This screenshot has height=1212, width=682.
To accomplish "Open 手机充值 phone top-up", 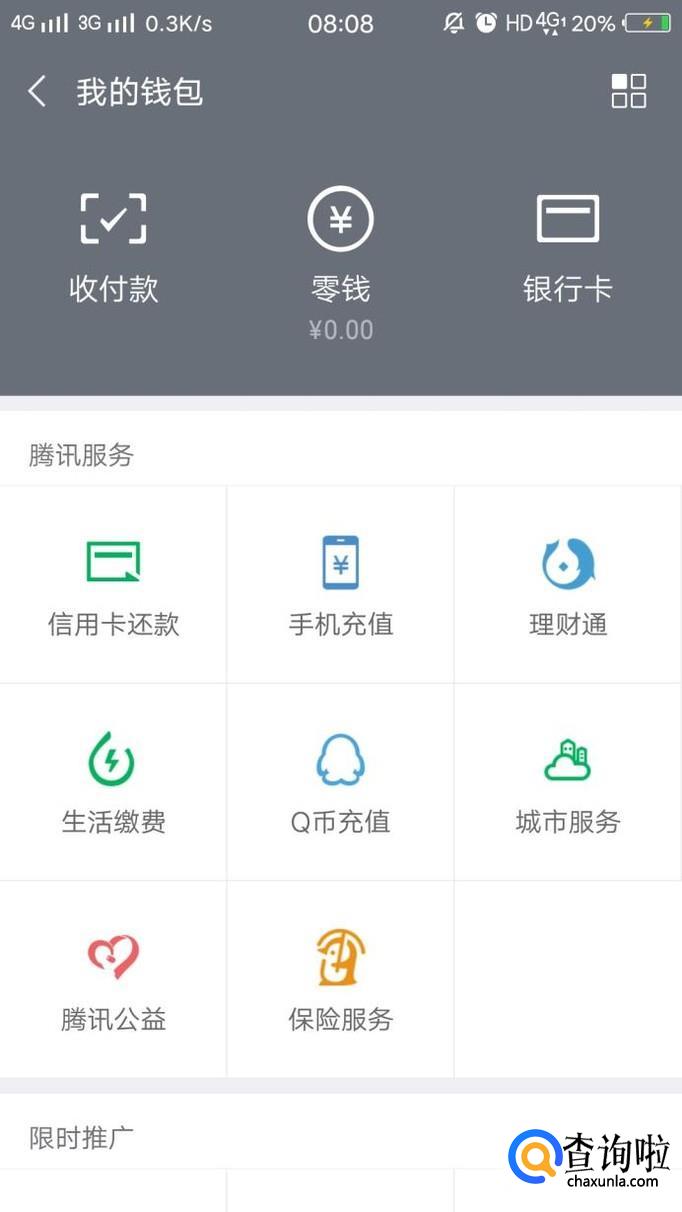I will [x=341, y=585].
